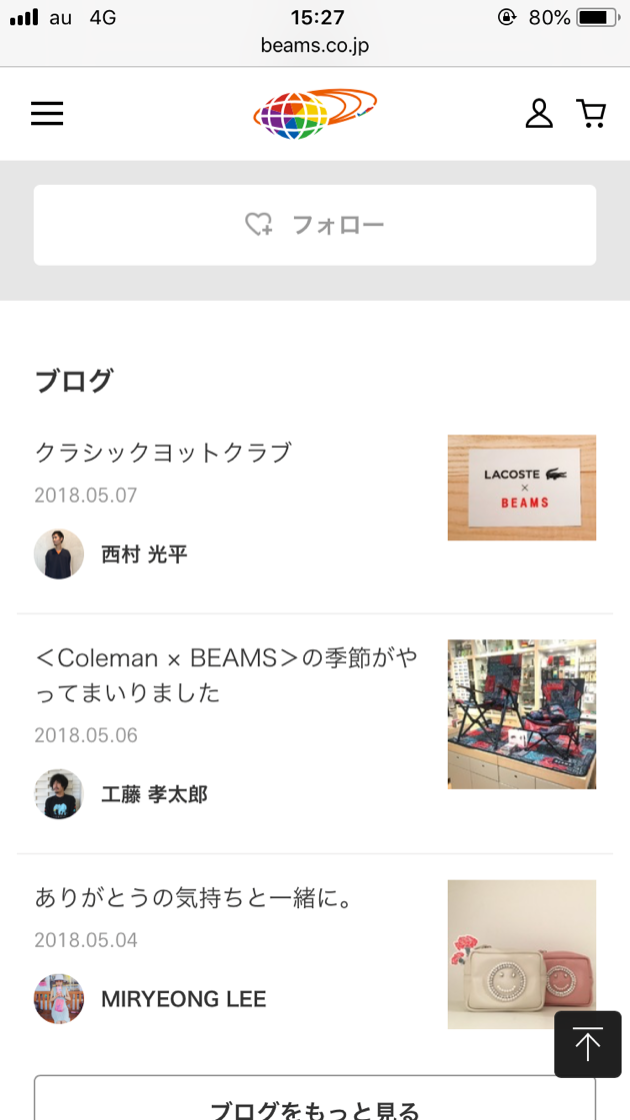The width and height of the screenshot is (630, 1120).
Task: View 西村 光平's profile
Action: 143,554
